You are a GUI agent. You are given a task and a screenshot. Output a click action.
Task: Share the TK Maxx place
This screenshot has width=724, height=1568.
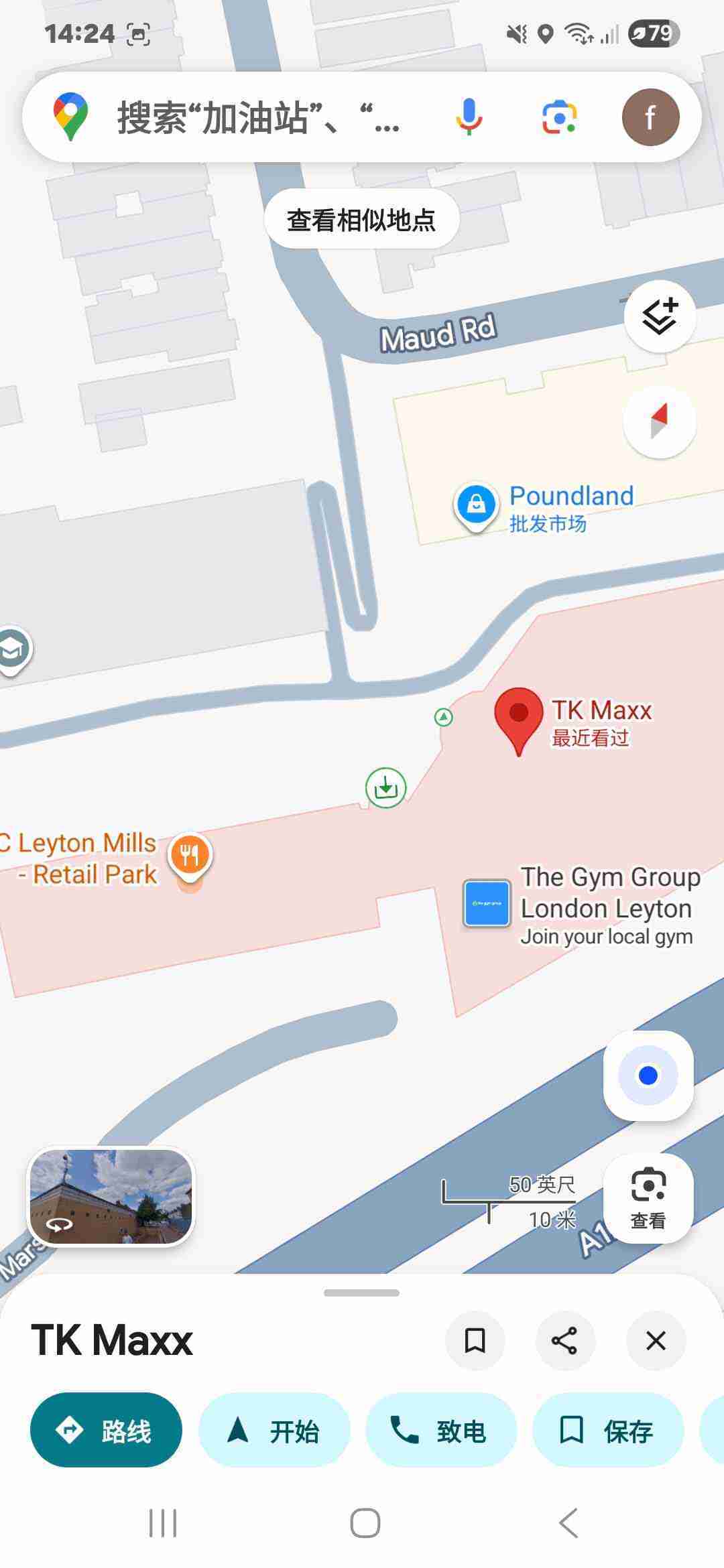(564, 1341)
